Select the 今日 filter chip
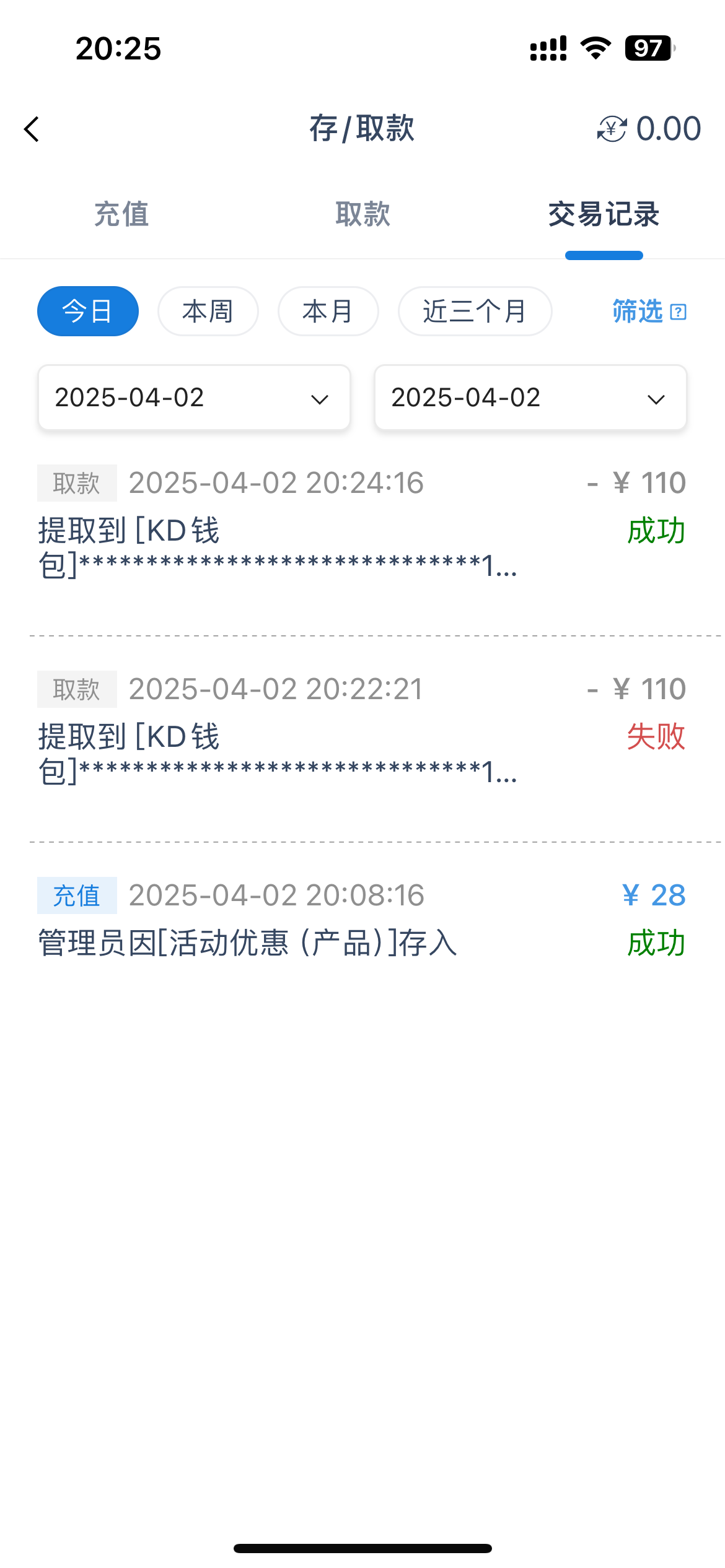Screen dimensions: 725x1568 [x=87, y=311]
